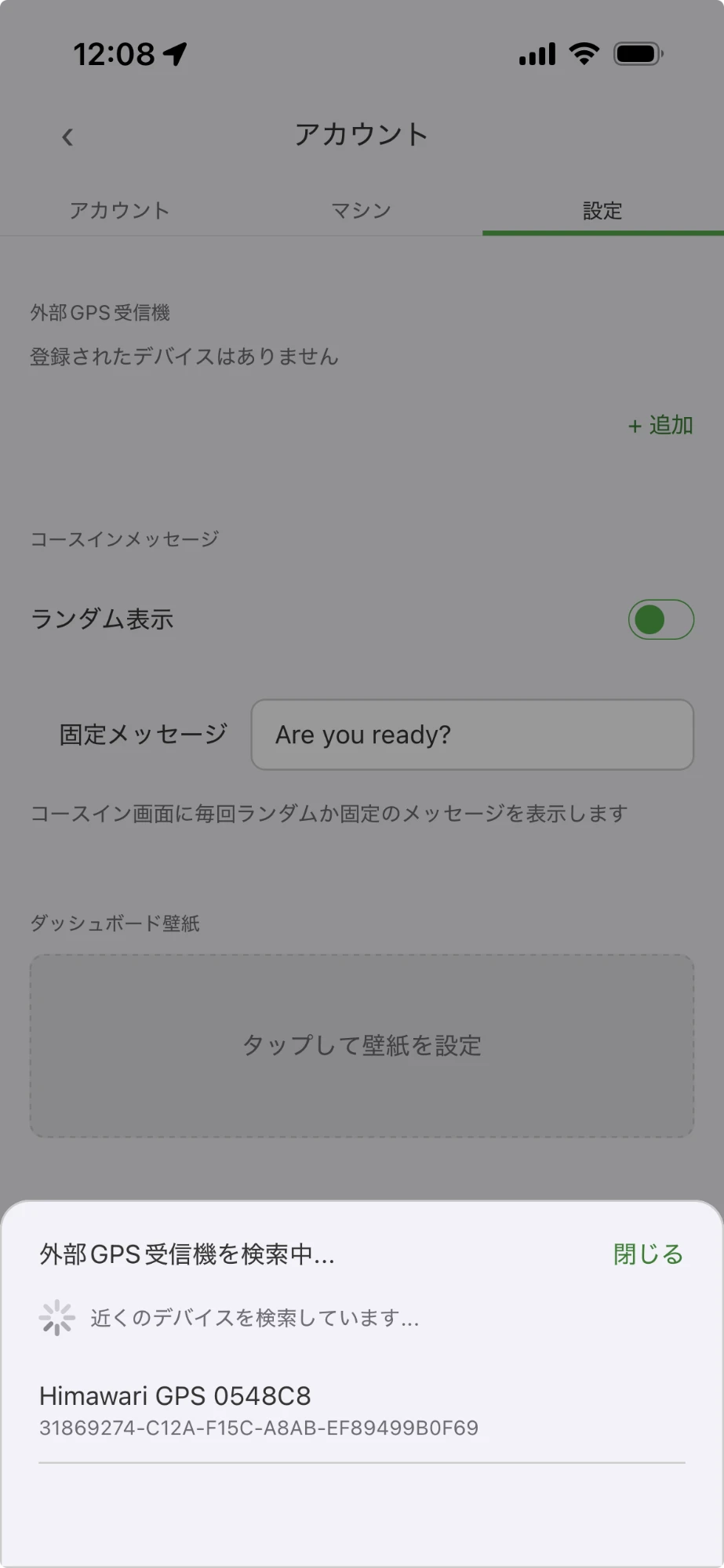Screen dimensions: 724x1568
Task: Switch to the マシン tab
Action: (362, 210)
